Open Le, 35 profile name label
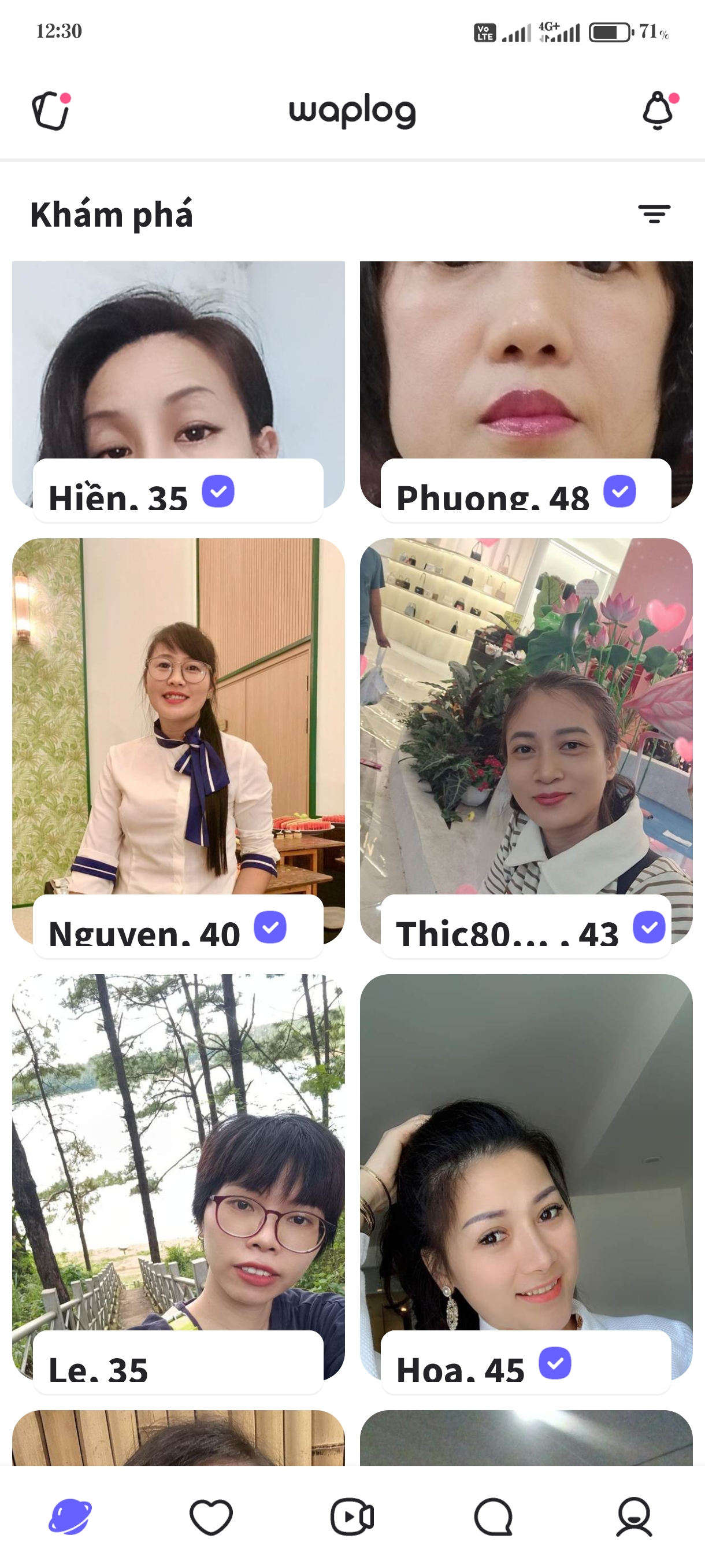The height and width of the screenshot is (1568, 705). 99,1365
